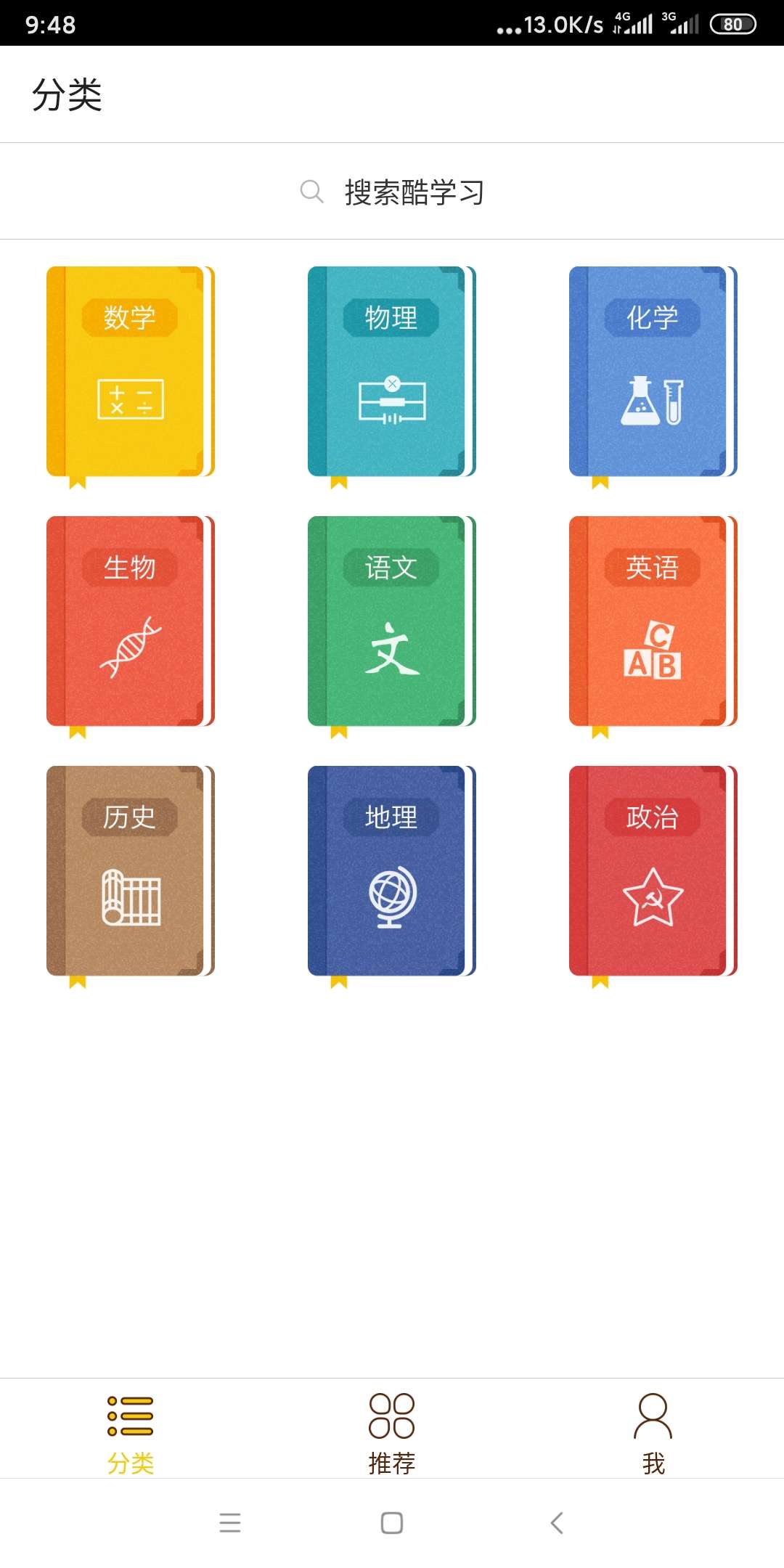Open the 地理 subject book

coord(391,871)
